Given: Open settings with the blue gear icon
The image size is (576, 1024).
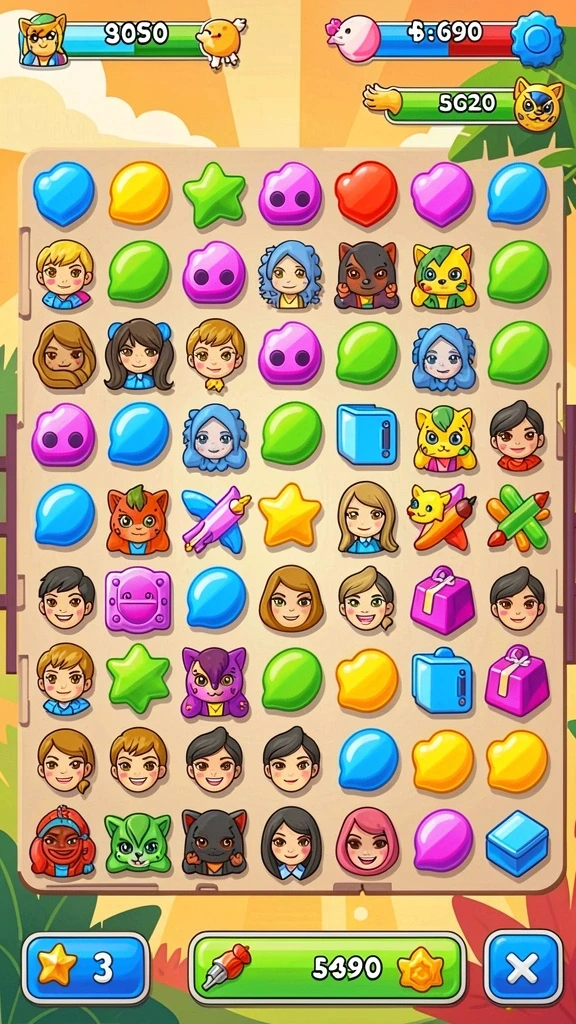Looking at the screenshot, I should click(537, 39).
